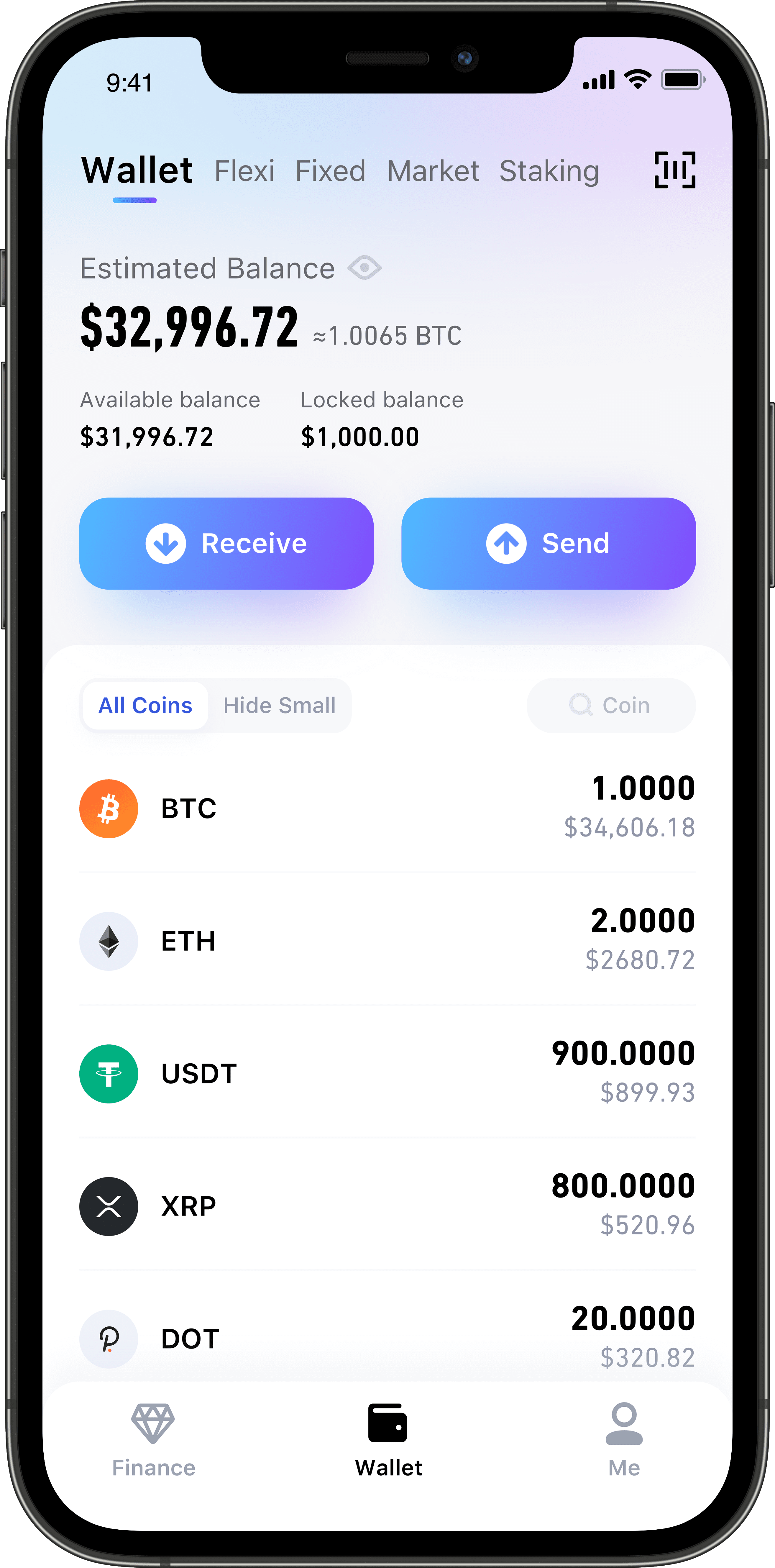This screenshot has height=1568, width=775.
Task: Open the Market tab
Action: point(433,171)
